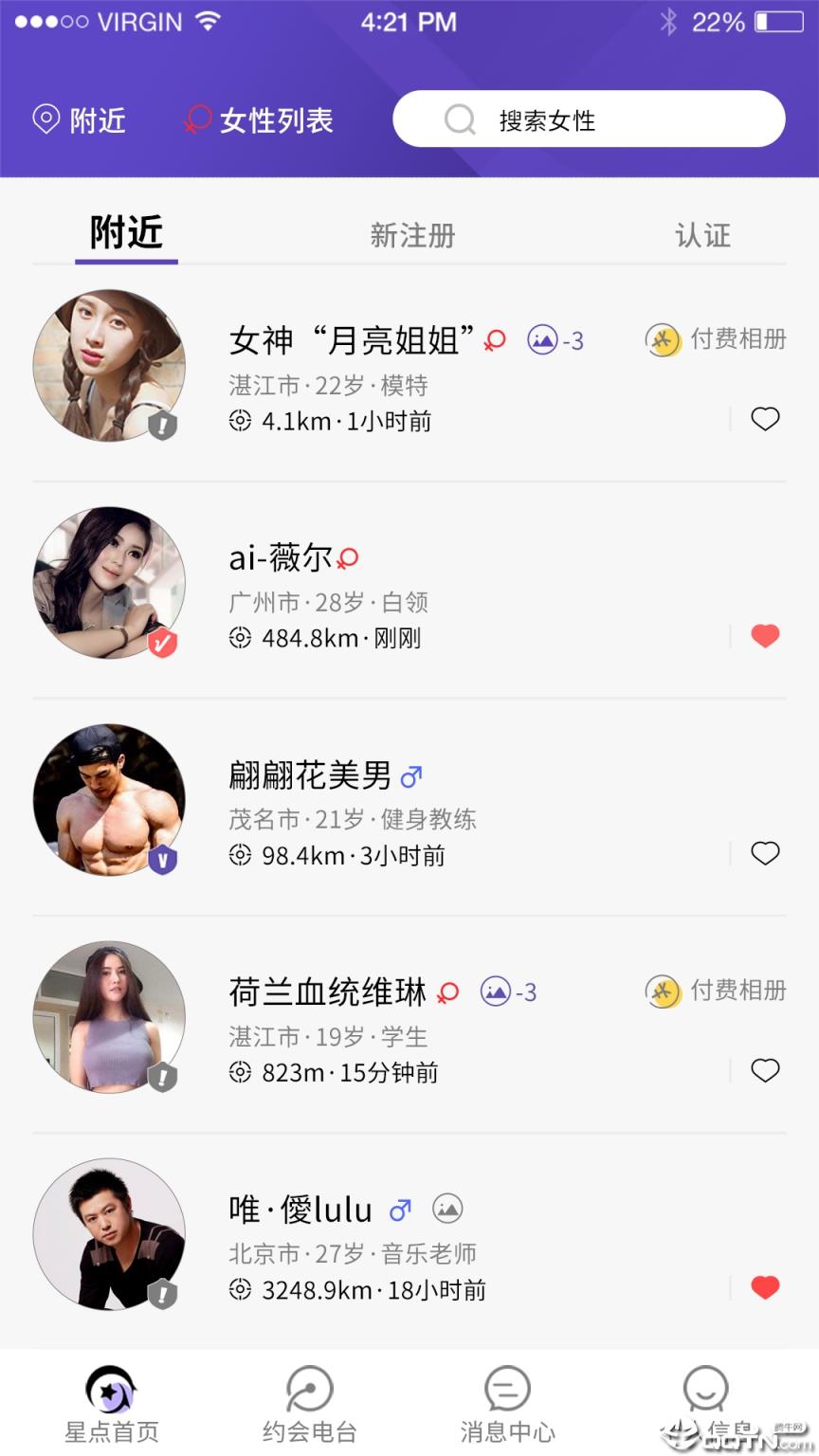This screenshot has width=819, height=1456.
Task: Switch to the 认证 tab
Action: pos(702,235)
